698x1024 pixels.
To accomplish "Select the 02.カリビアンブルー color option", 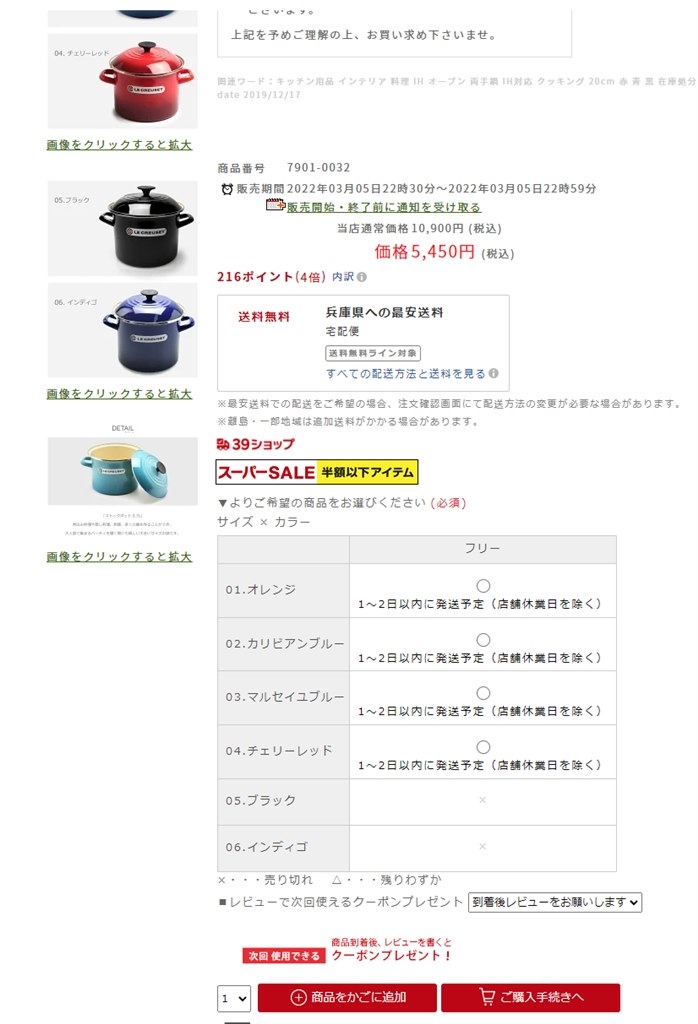I will [483, 640].
